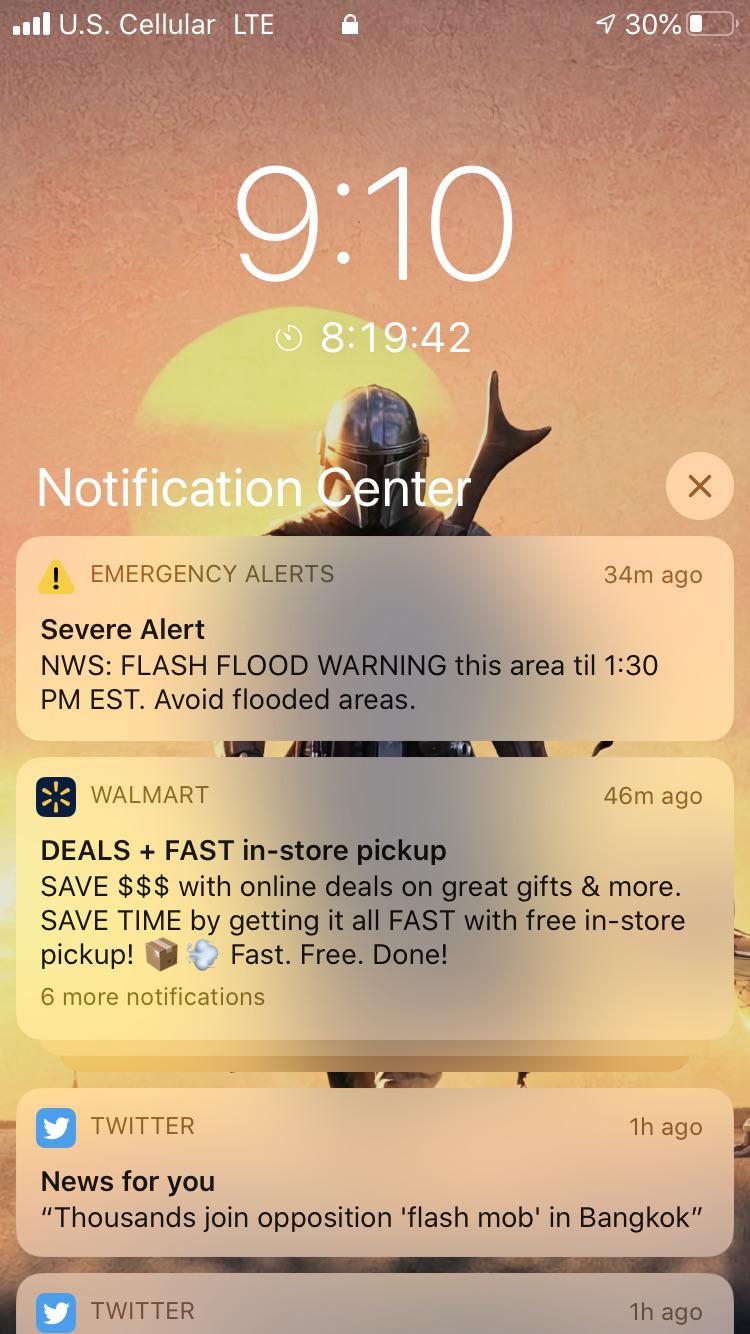This screenshot has width=750, height=1334.
Task: Tap the orientation lock padlock icon
Action: (350, 23)
